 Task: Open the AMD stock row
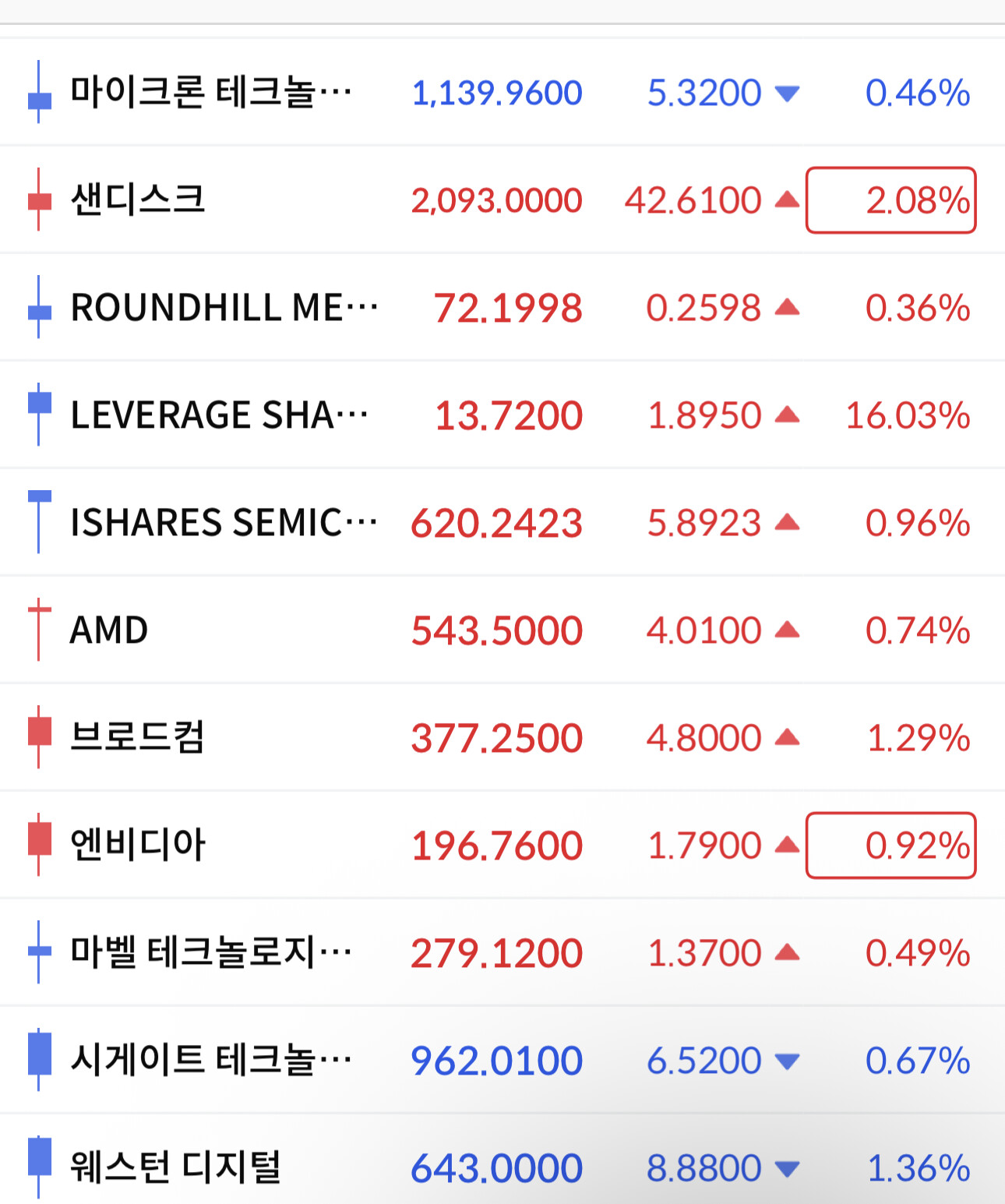(x=503, y=630)
